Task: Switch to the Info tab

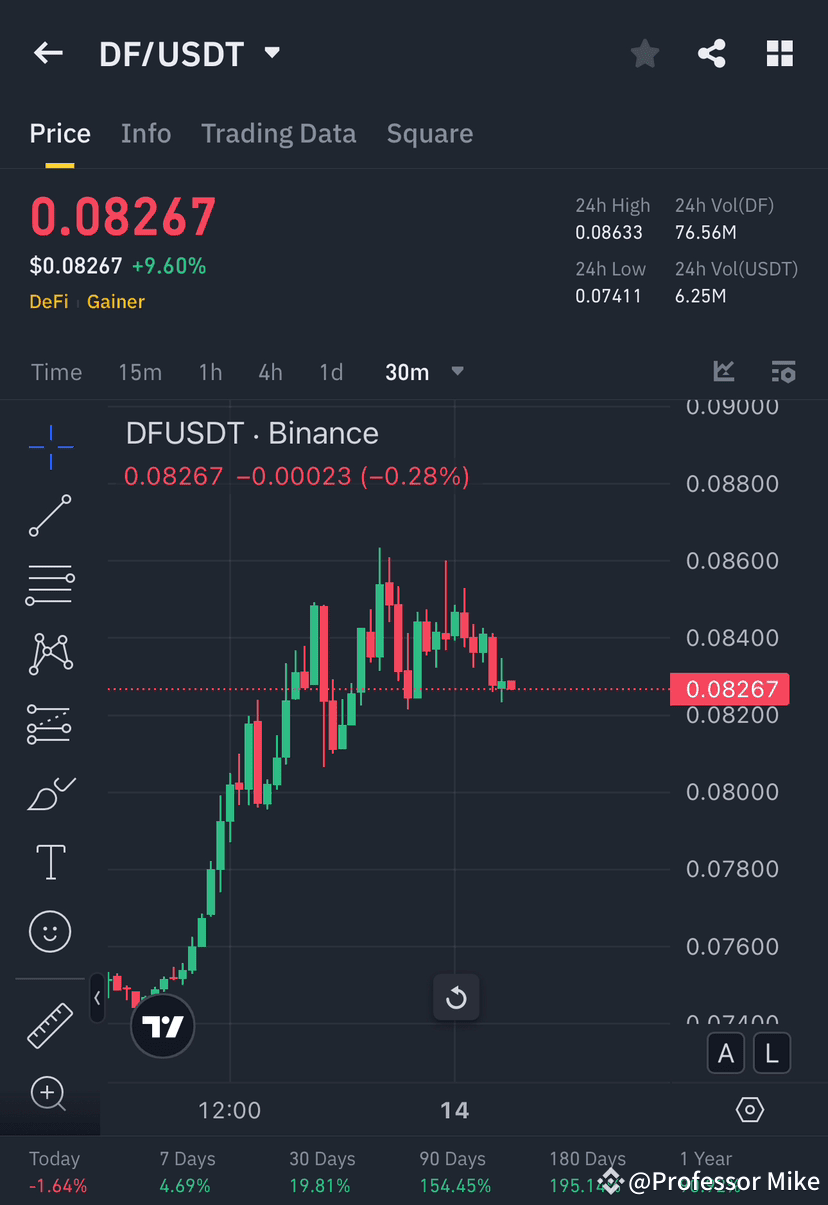Action: 146,133
